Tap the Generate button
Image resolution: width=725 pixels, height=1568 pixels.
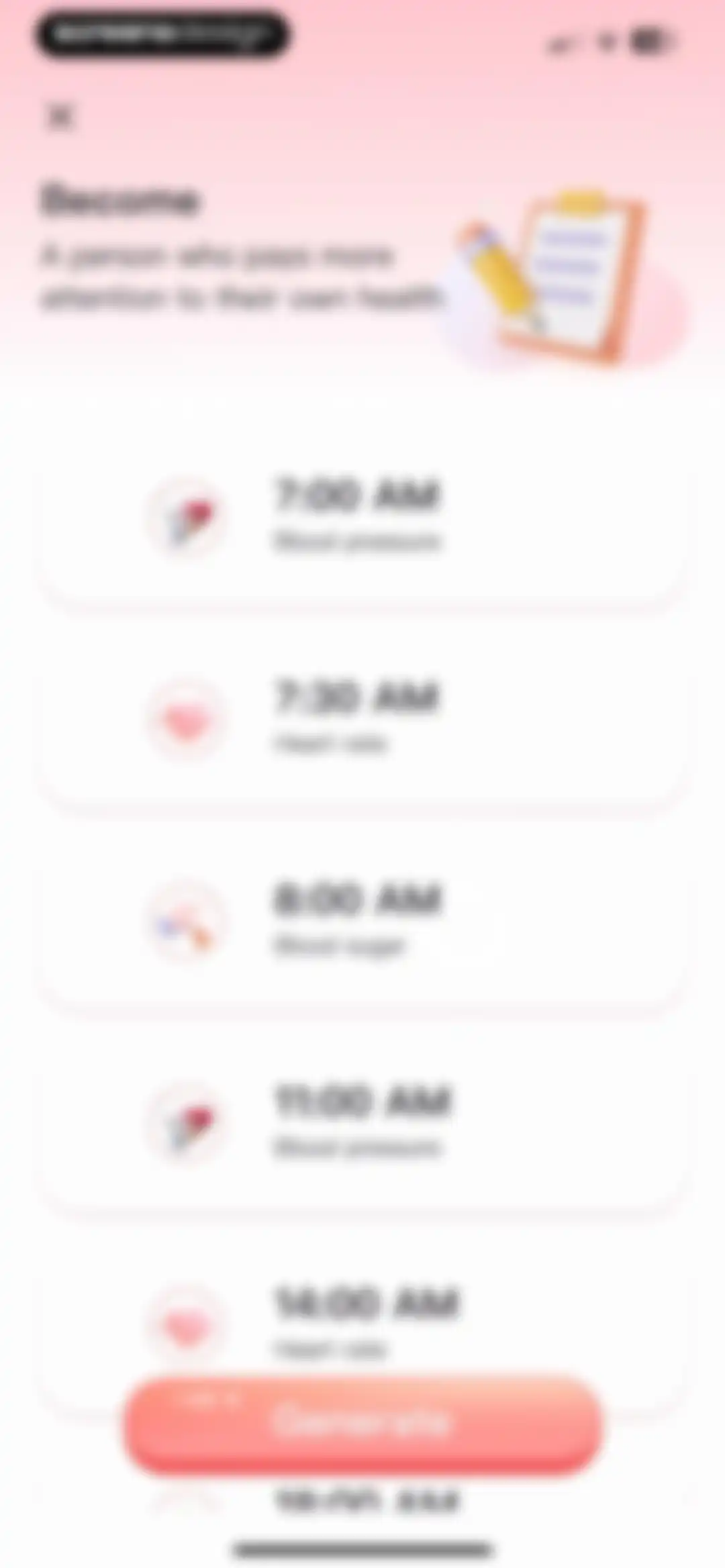tap(362, 1422)
